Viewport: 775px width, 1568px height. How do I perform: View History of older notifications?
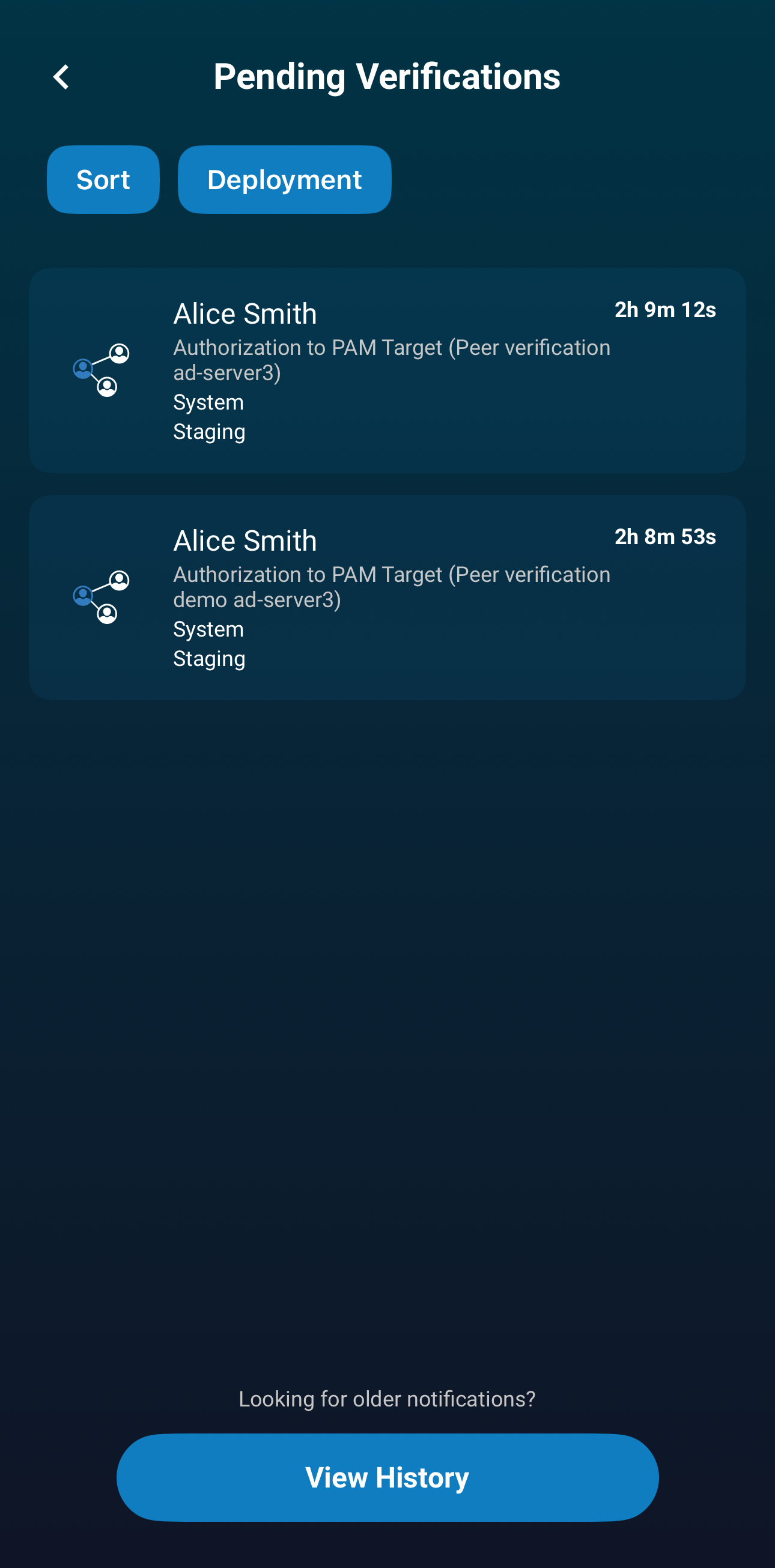tap(387, 1477)
